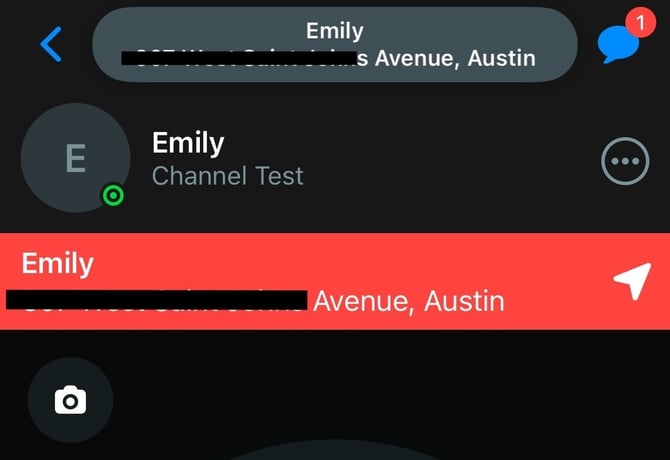Open the camera button
This screenshot has width=670, height=460.
[x=71, y=400]
